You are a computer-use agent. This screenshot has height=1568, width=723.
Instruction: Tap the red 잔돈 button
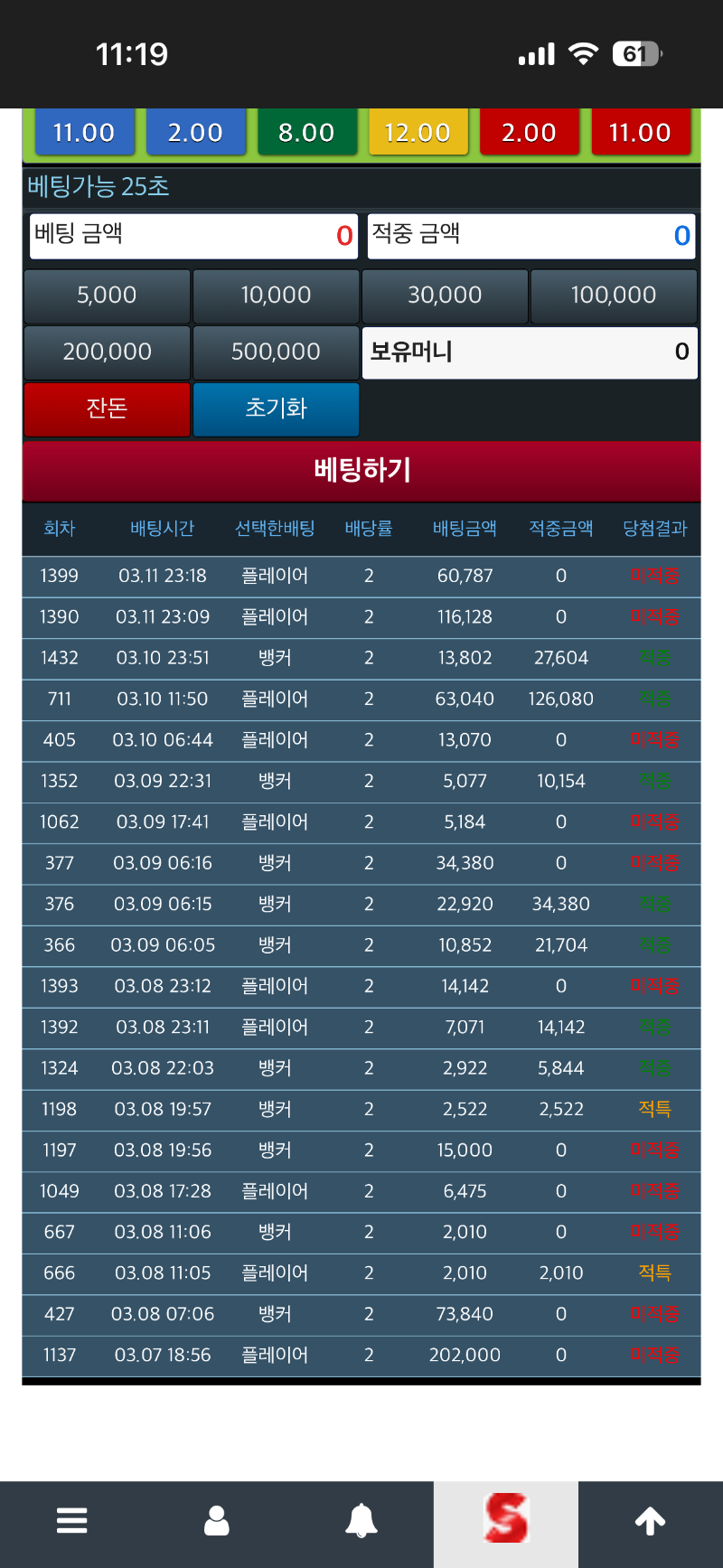[107, 408]
